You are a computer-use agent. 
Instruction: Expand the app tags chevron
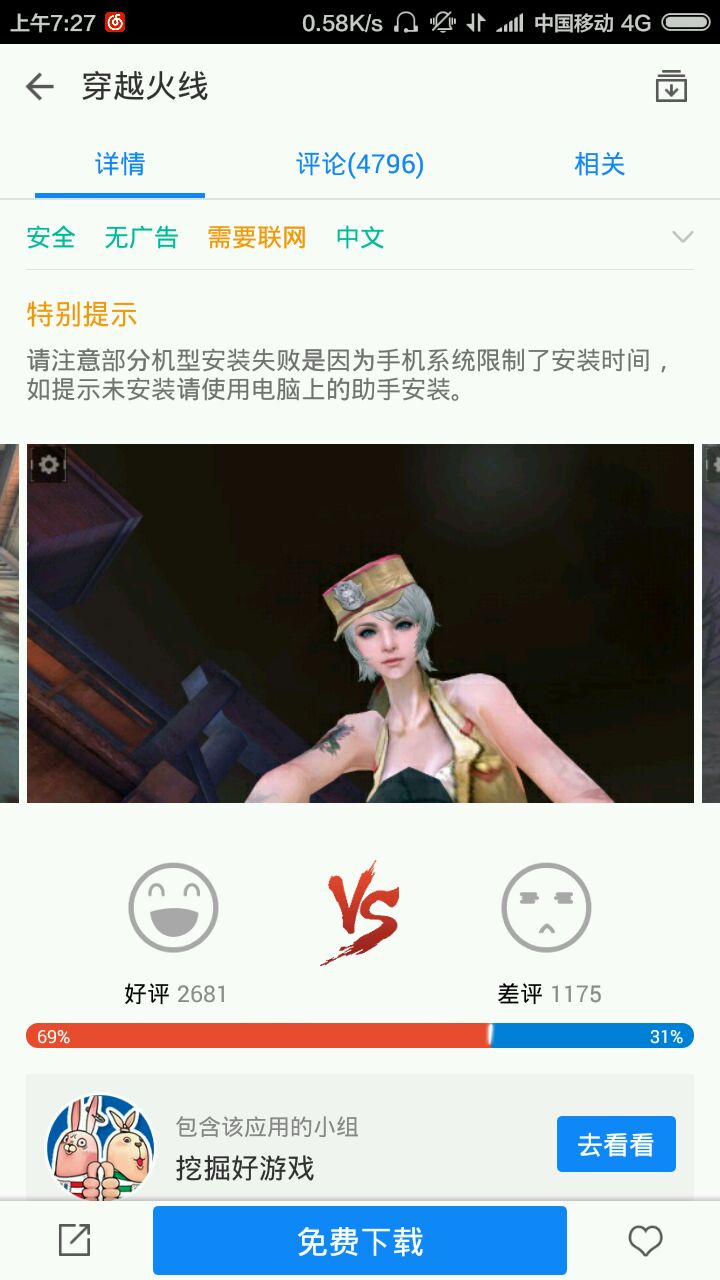tap(682, 237)
